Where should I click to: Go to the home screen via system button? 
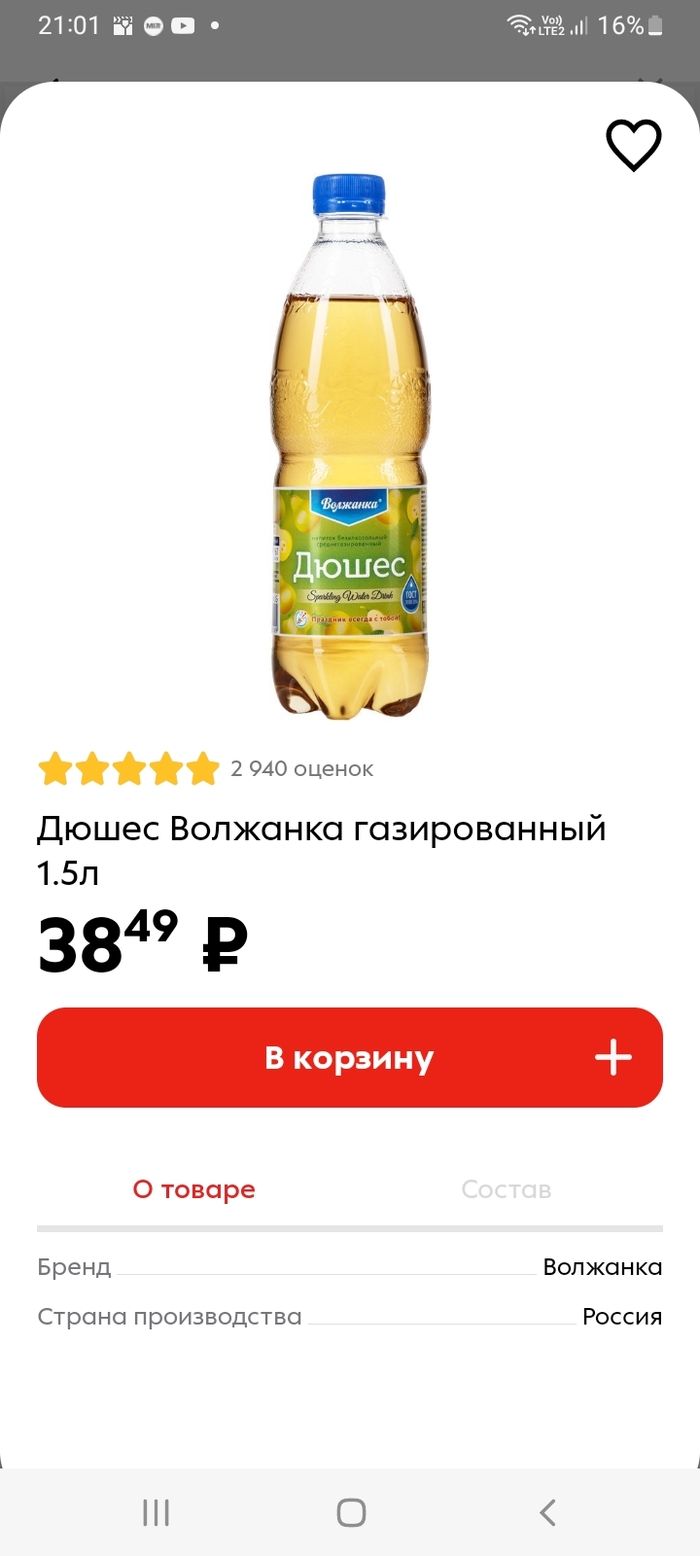point(351,1512)
